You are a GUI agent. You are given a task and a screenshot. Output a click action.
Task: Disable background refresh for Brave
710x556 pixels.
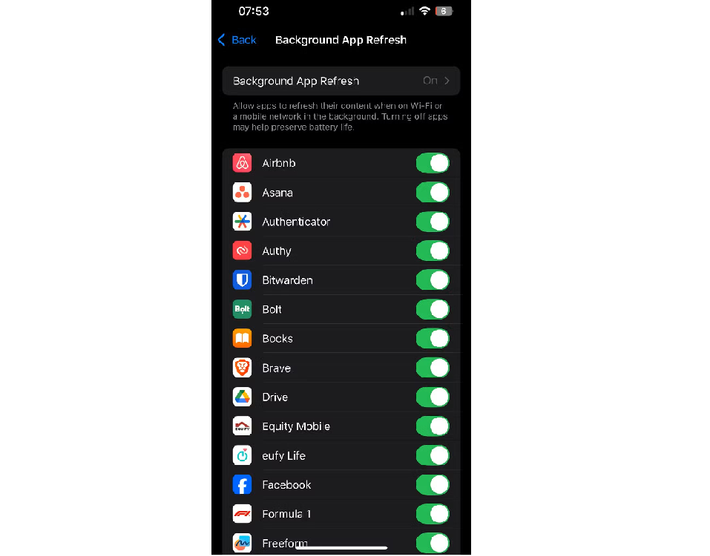coord(432,368)
